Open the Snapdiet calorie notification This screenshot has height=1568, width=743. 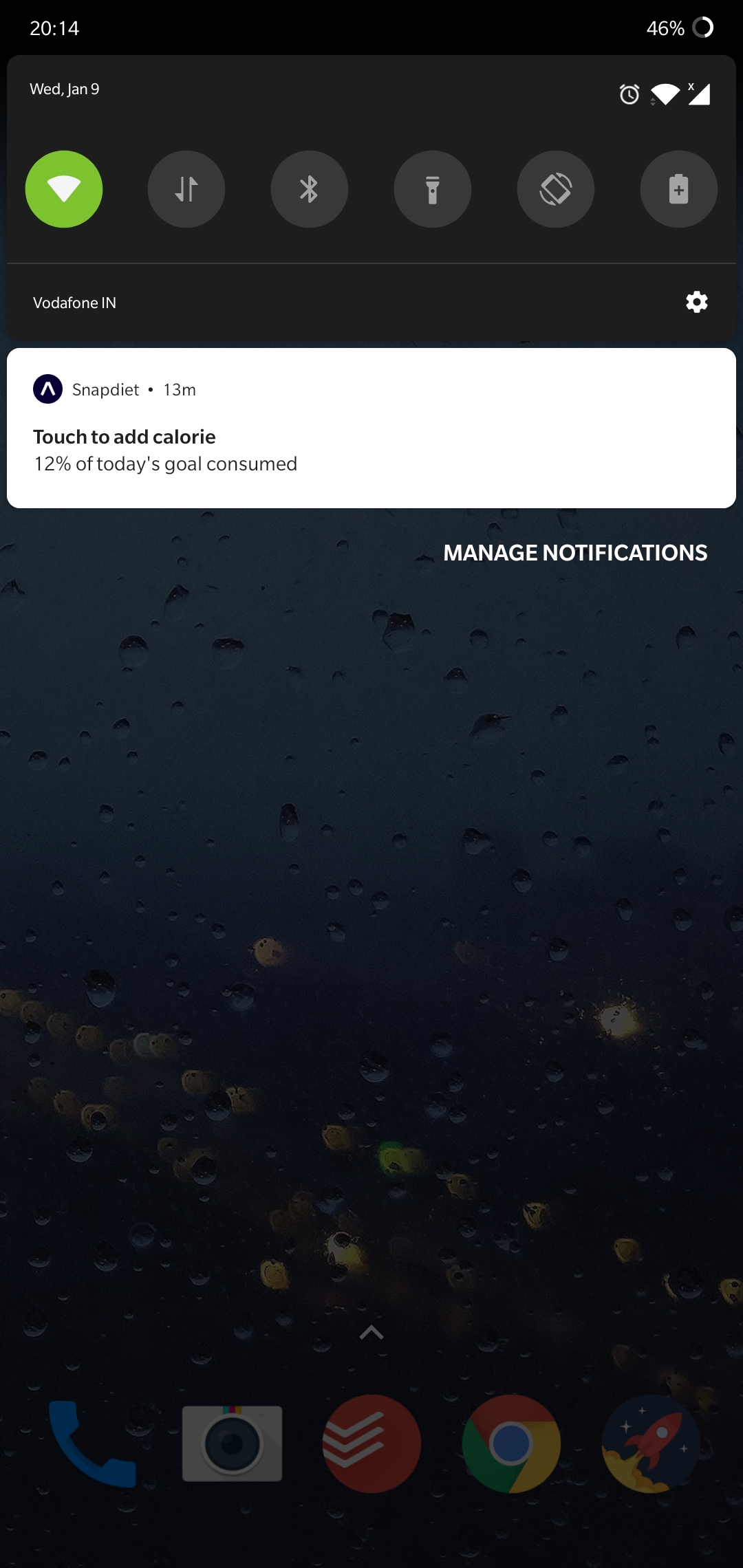[371, 440]
